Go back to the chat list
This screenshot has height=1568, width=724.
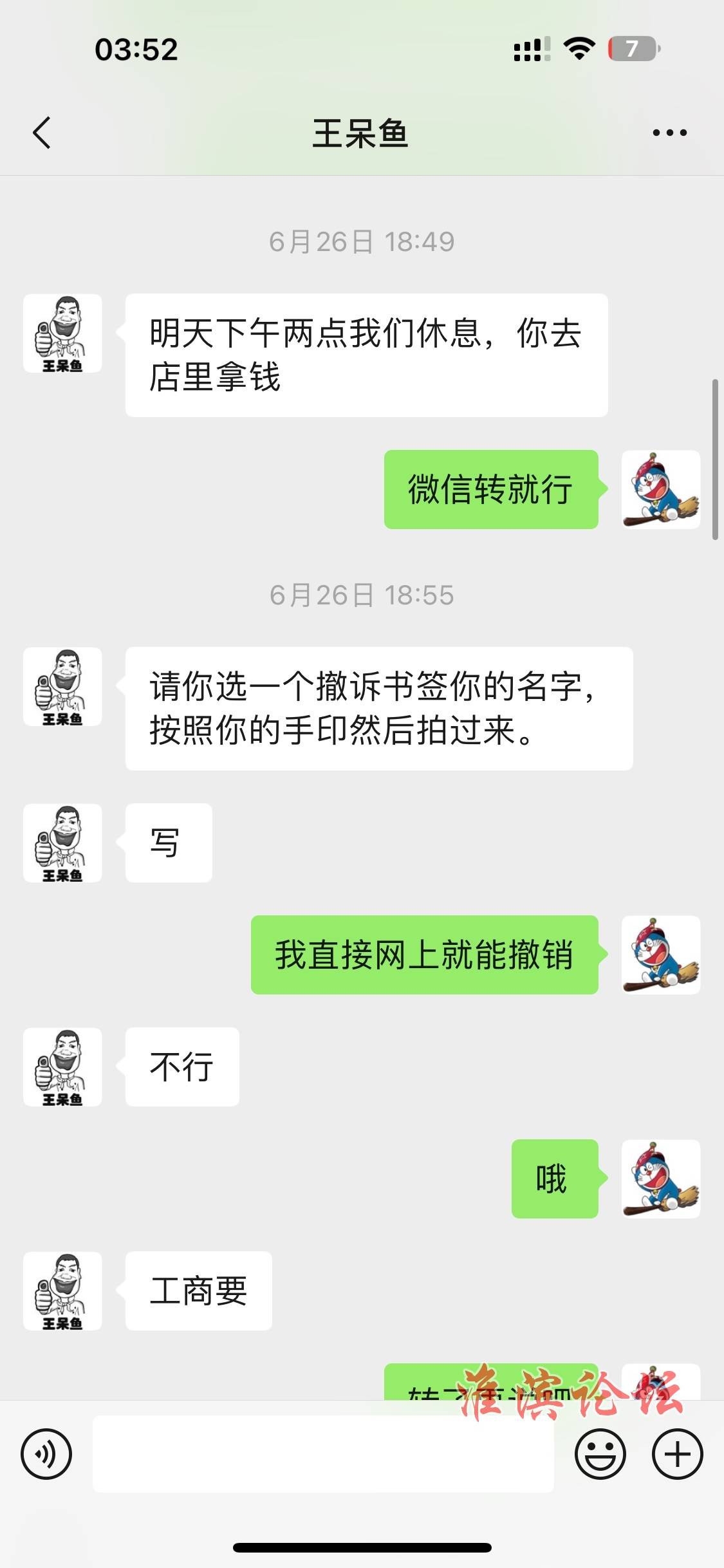[x=42, y=133]
